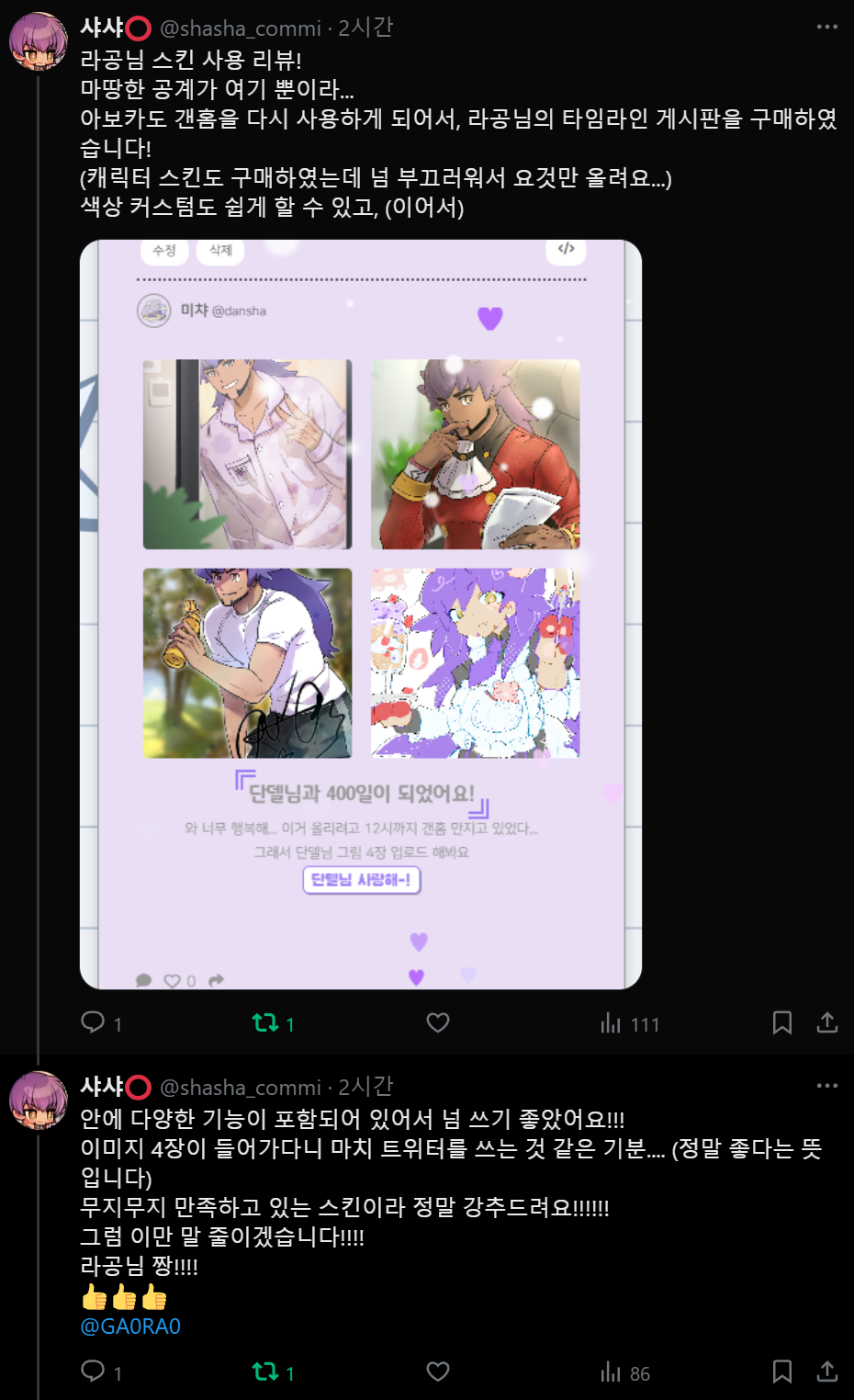The height and width of the screenshot is (1400, 854).
Task: Reply to the first tweet with 111 views
Action: point(94,1022)
